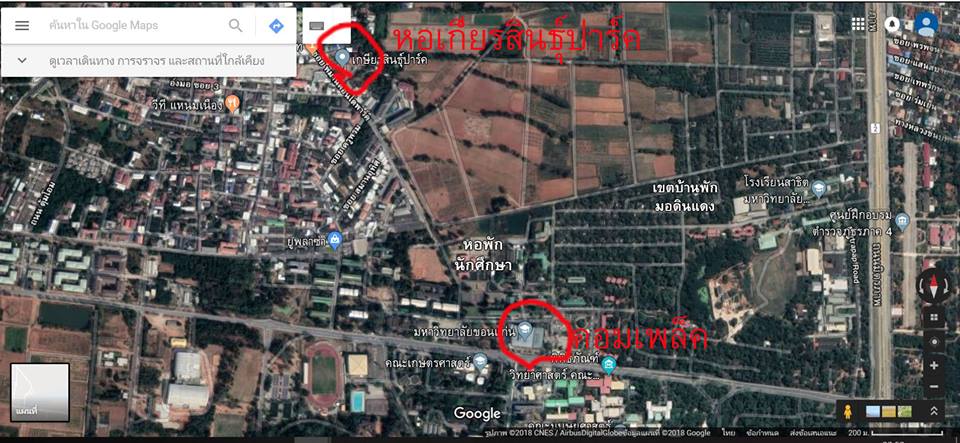Open the คณะเกษตรศาสตร์ place marker
Screen dimensions: 960x443
(480, 361)
